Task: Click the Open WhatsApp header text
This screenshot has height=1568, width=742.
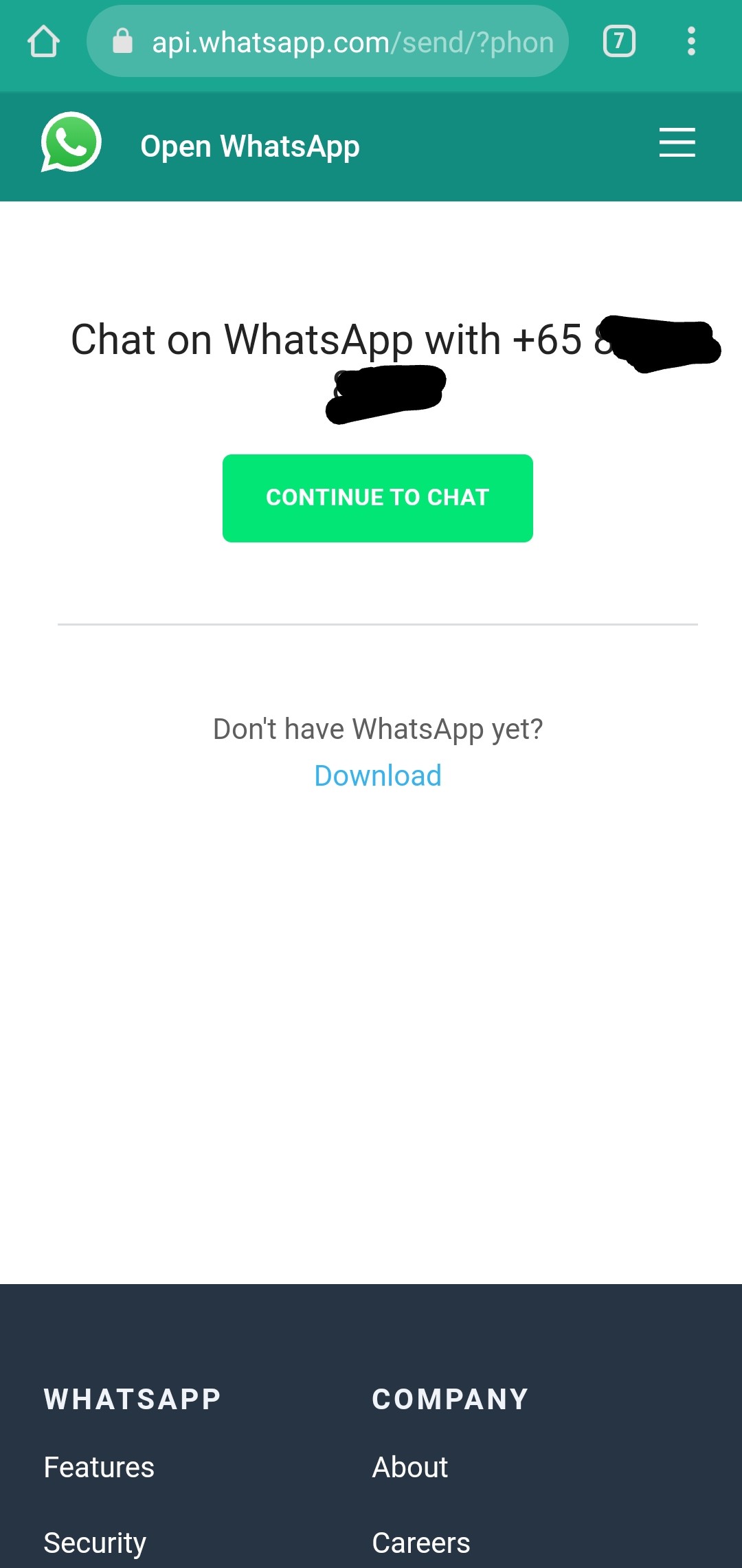Action: [249, 145]
